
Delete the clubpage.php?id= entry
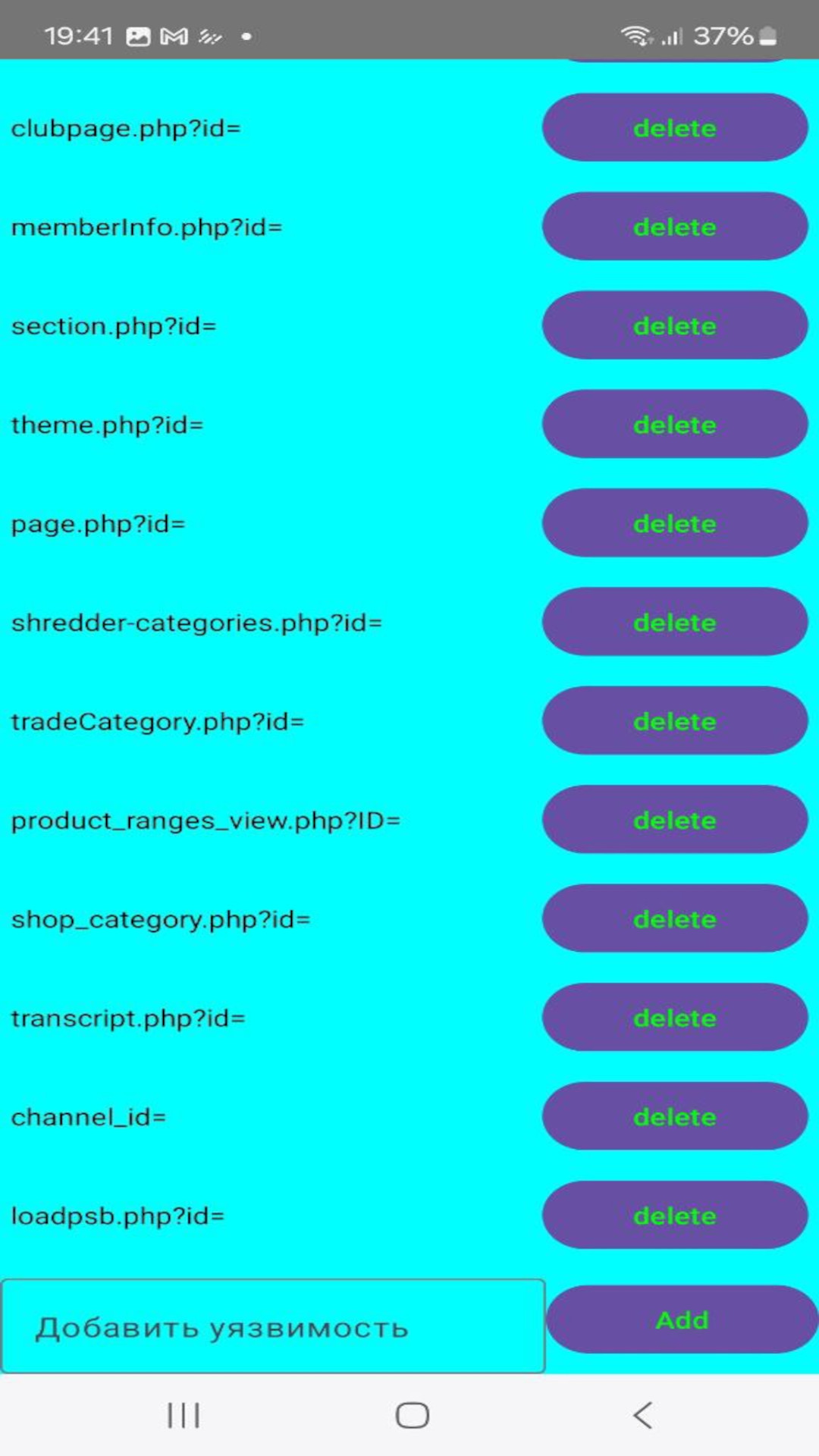click(674, 127)
